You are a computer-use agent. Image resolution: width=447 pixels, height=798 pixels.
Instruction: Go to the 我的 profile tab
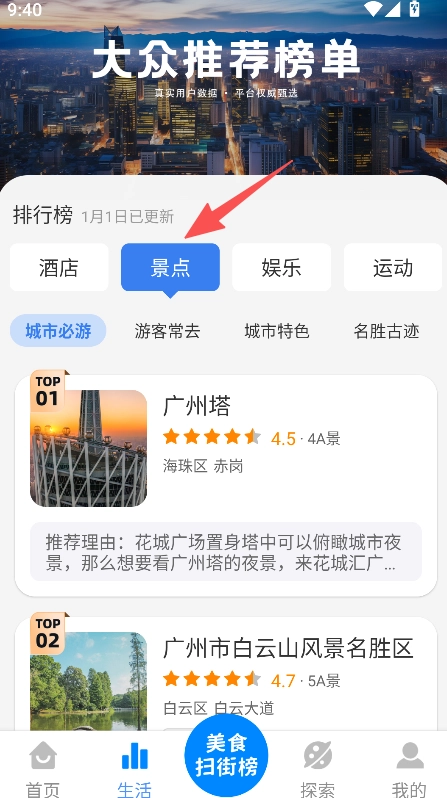pyautogui.click(x=409, y=768)
